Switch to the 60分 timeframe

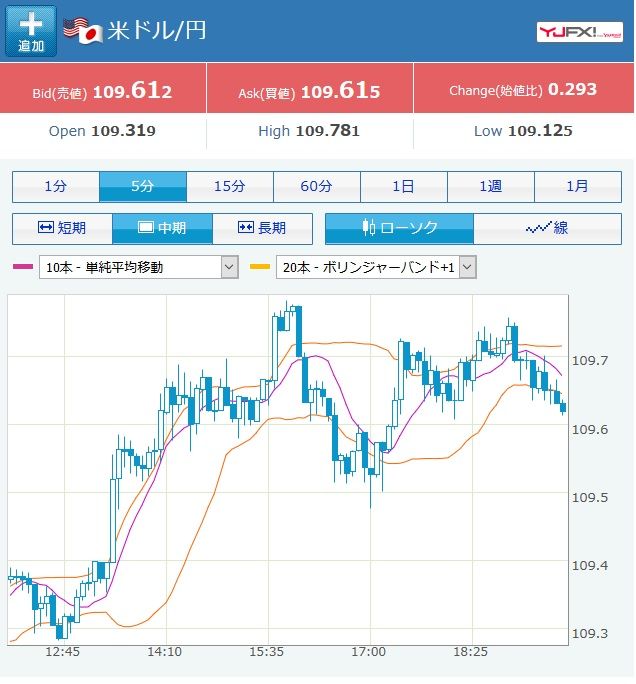click(x=317, y=187)
